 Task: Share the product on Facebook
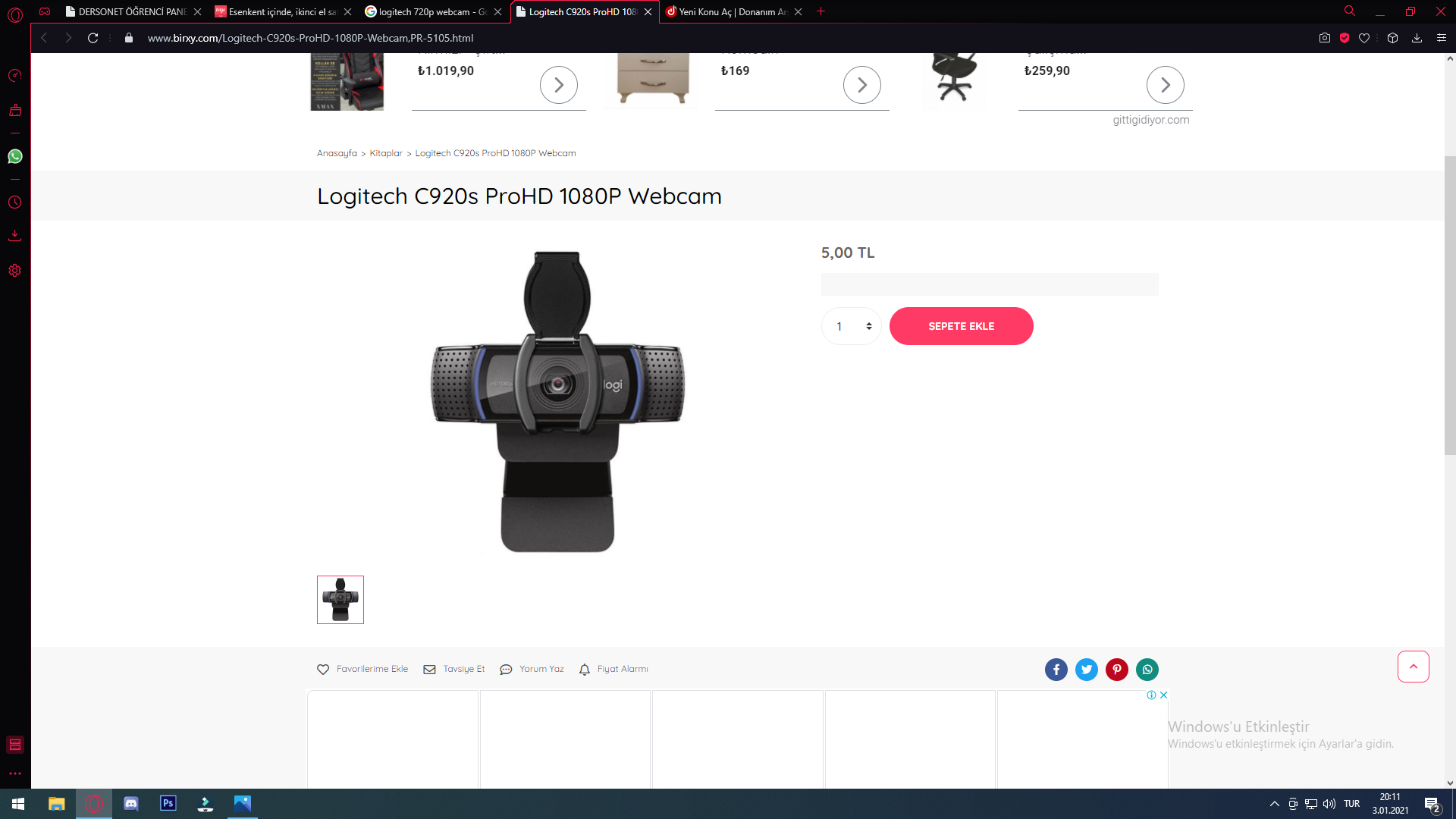1056,670
